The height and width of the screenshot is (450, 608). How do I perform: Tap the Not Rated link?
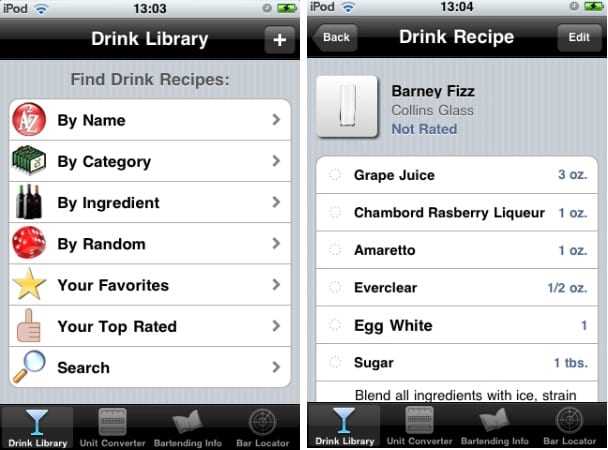pos(424,129)
